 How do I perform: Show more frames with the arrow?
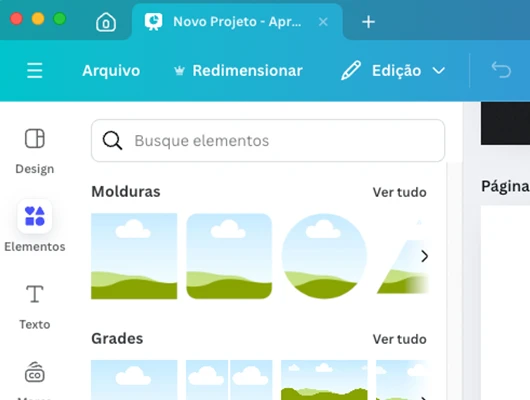(x=424, y=256)
